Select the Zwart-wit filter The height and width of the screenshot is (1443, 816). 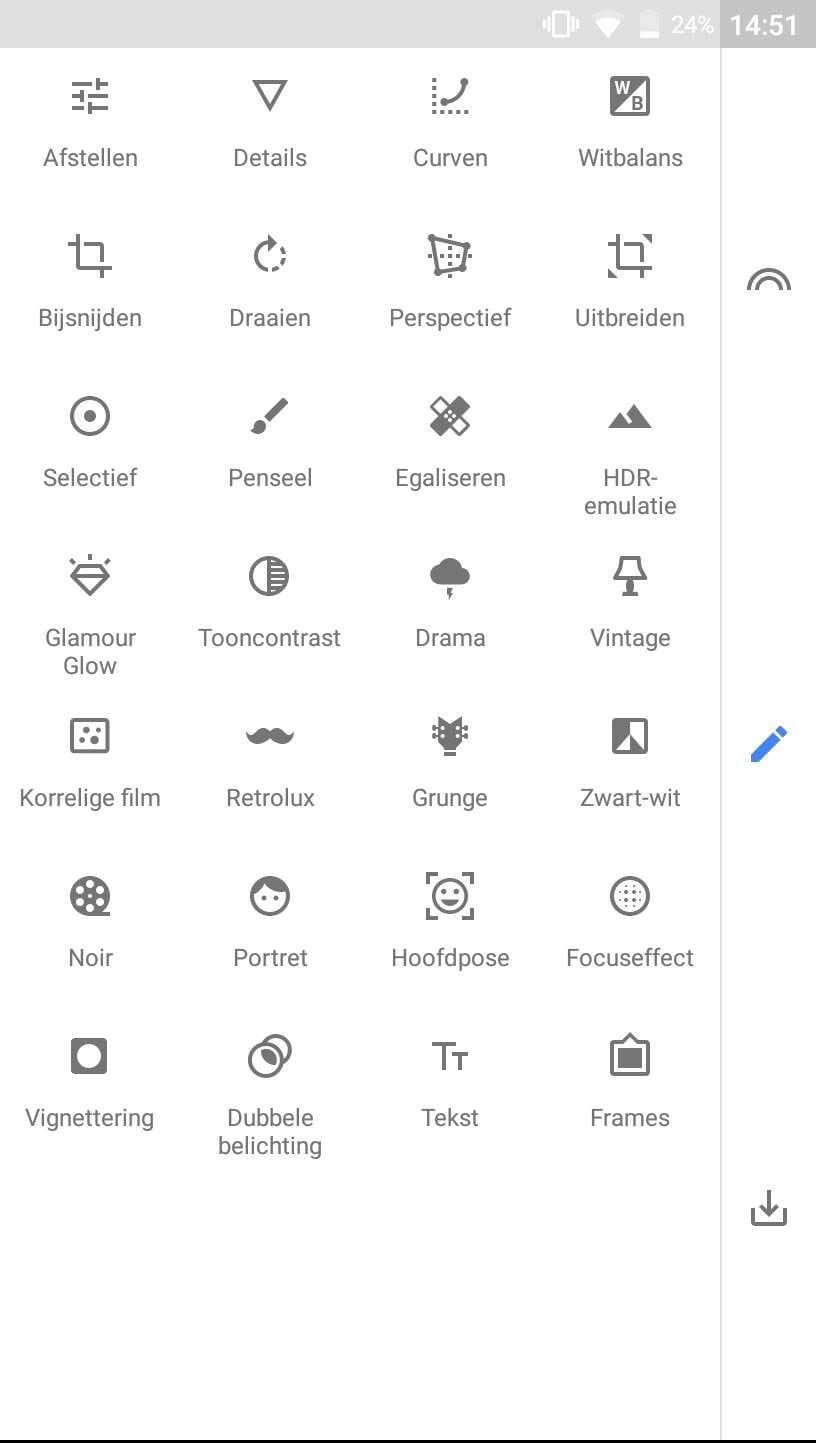point(630,762)
